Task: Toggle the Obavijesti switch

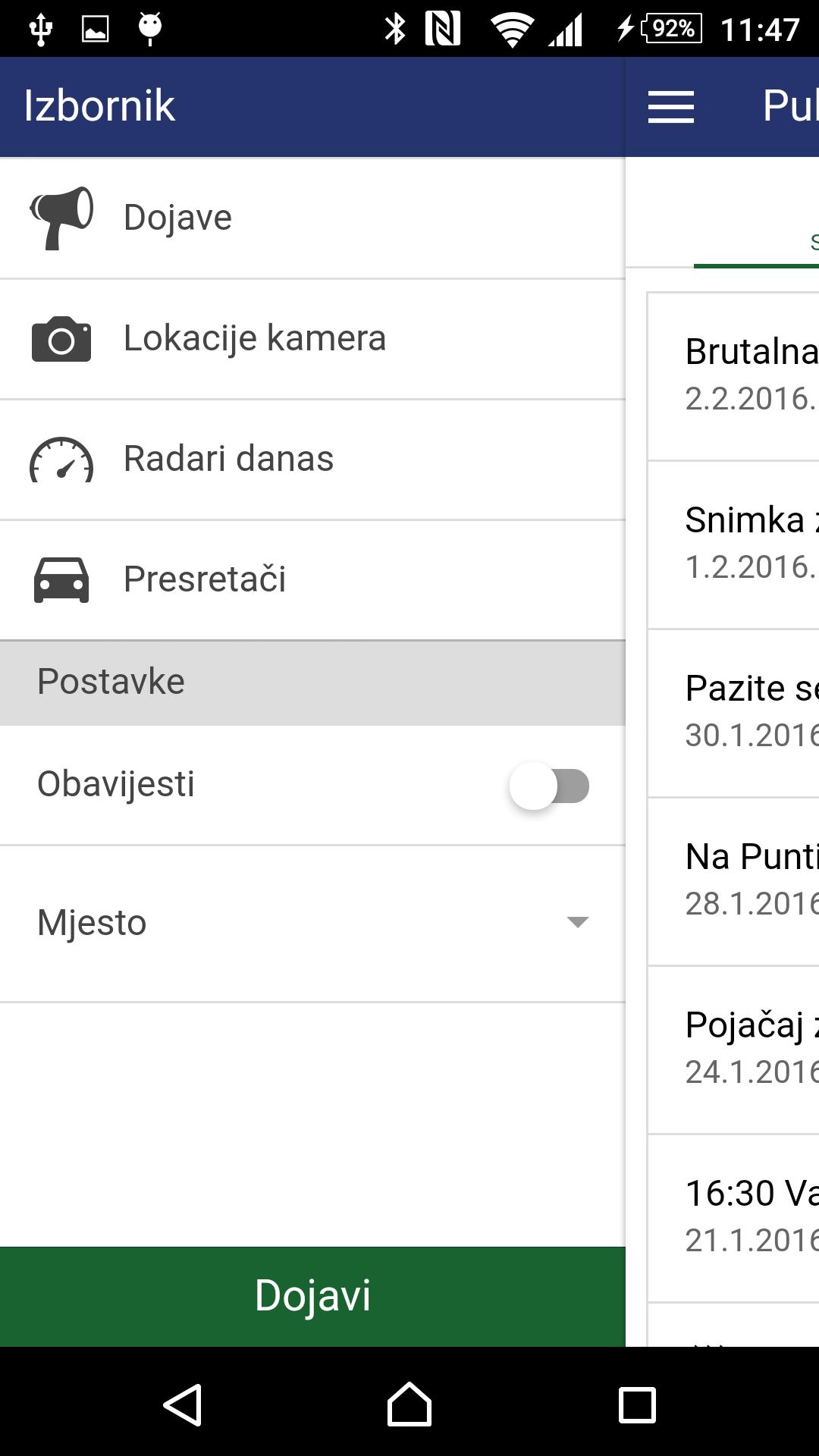Action: [x=550, y=786]
